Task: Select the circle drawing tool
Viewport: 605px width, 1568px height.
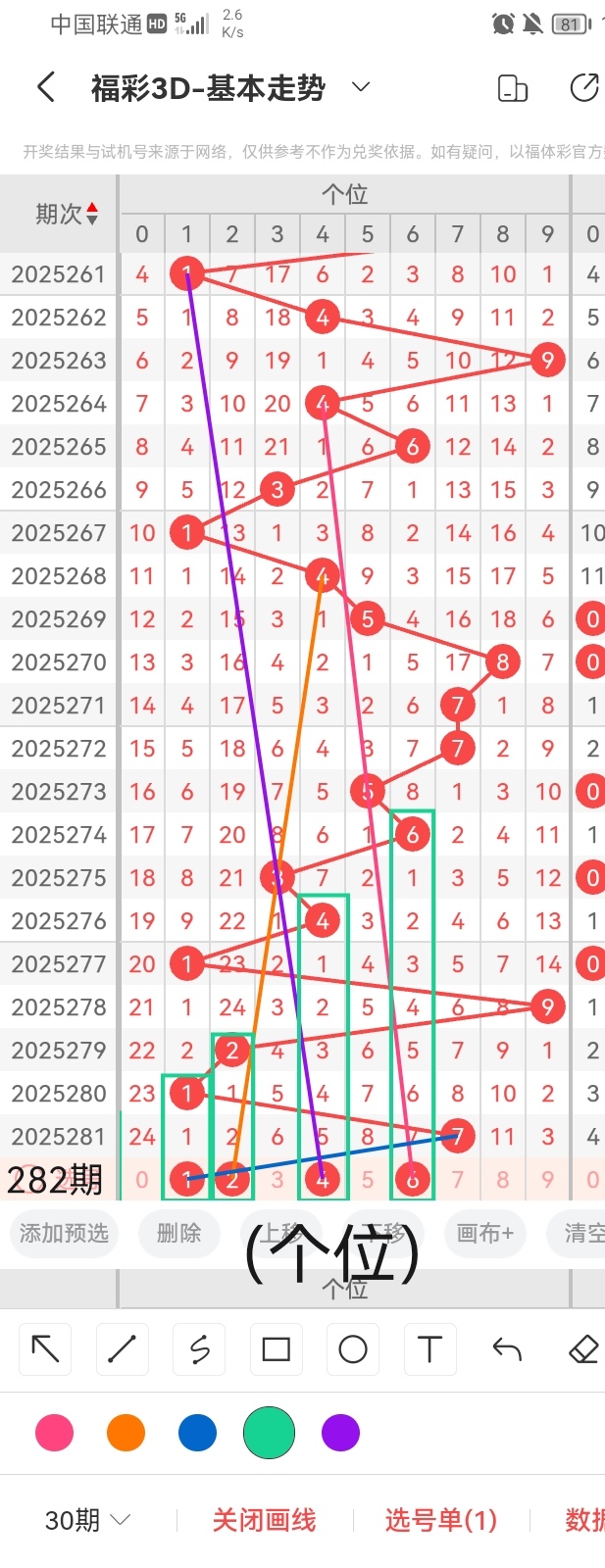Action: pyautogui.click(x=353, y=1349)
